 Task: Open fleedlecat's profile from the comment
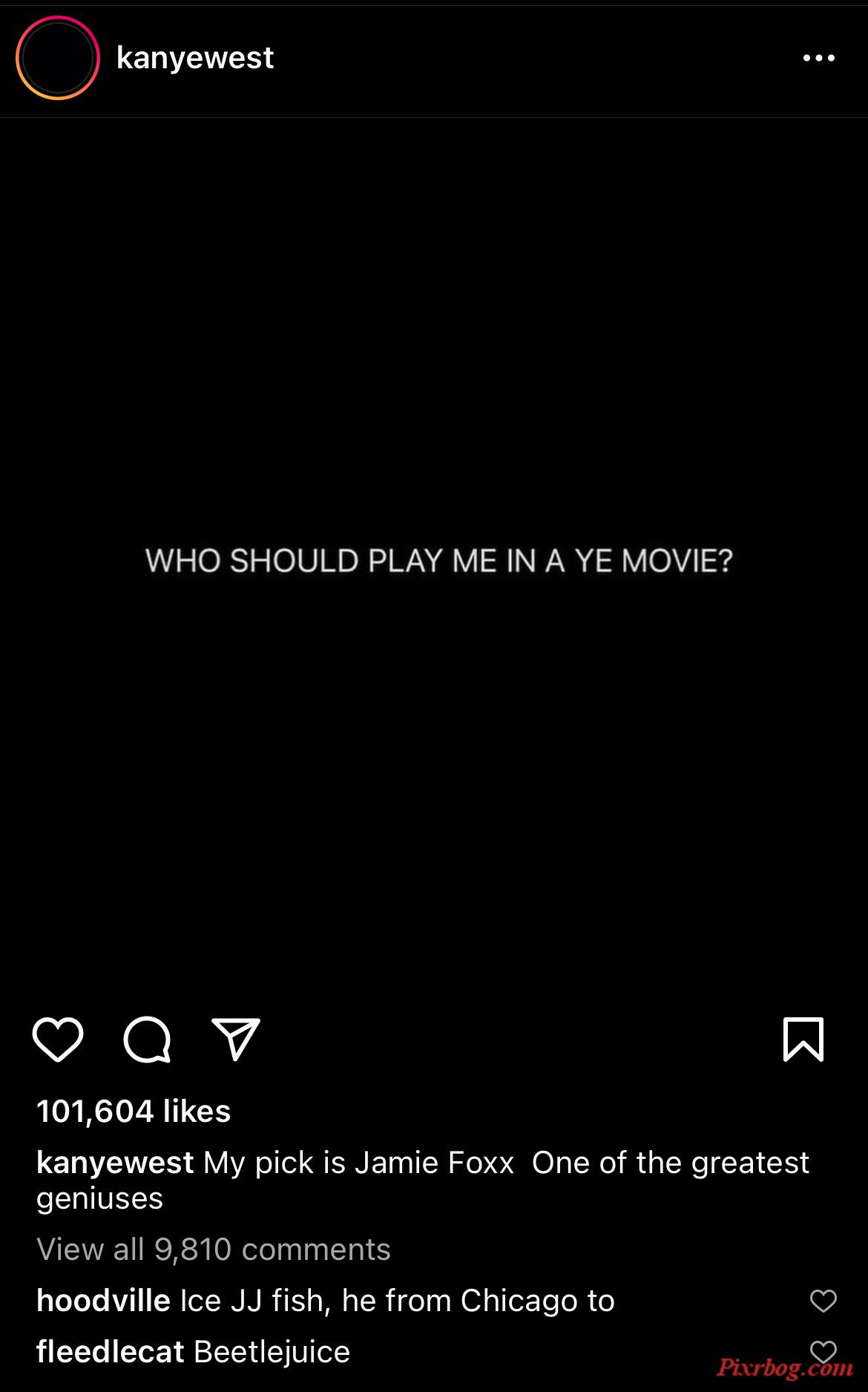click(x=110, y=1352)
